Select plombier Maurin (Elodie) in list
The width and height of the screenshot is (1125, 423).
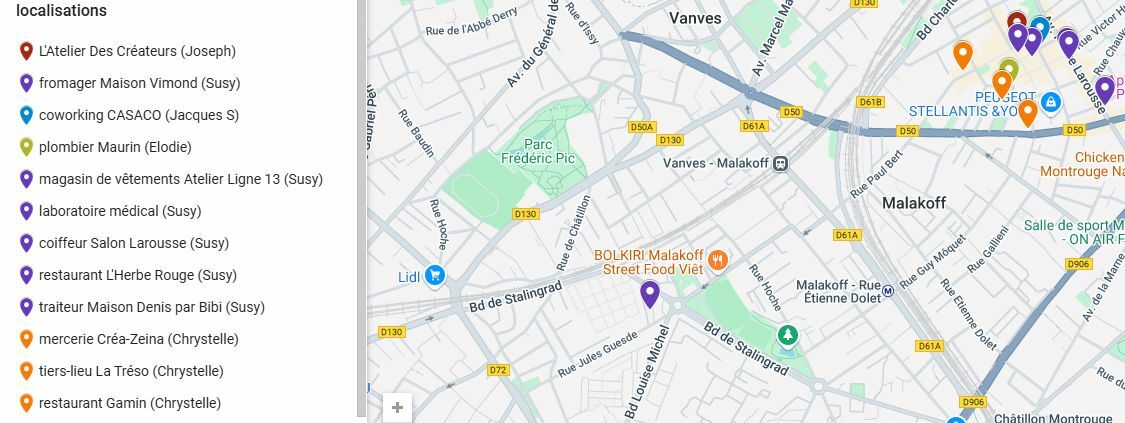pos(115,147)
